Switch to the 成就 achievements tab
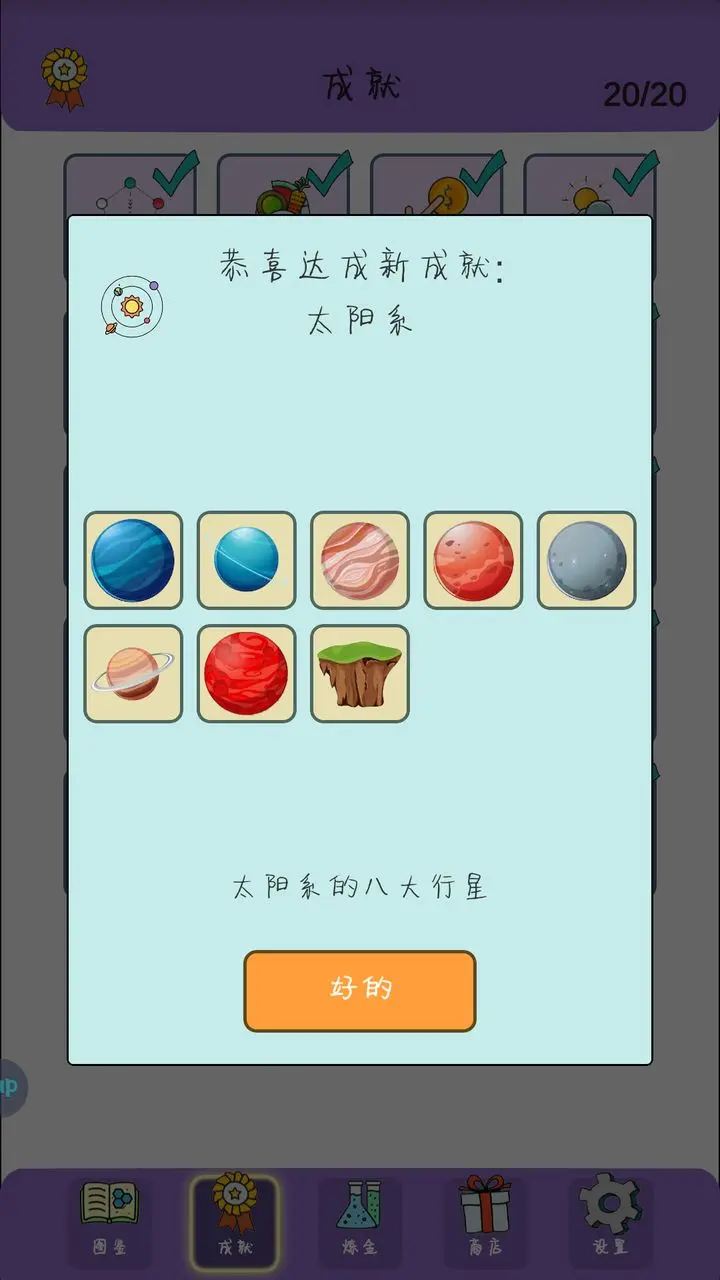 pos(235,1221)
